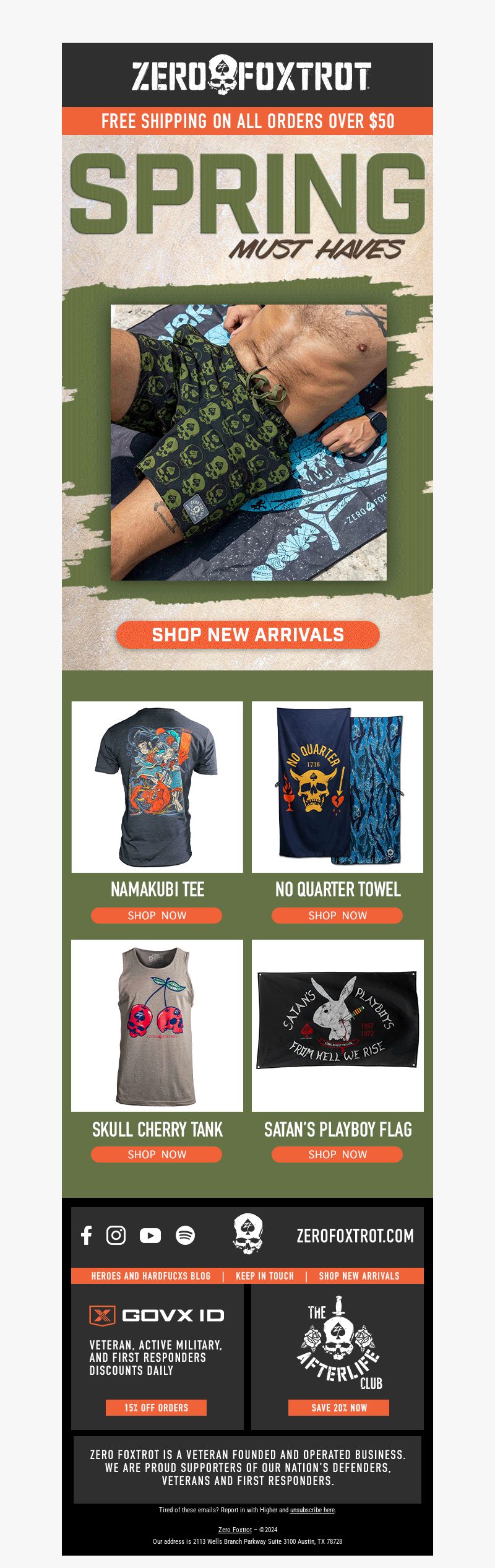Open the No Quarter Towel product image
The image size is (495, 1568).
(x=337, y=787)
